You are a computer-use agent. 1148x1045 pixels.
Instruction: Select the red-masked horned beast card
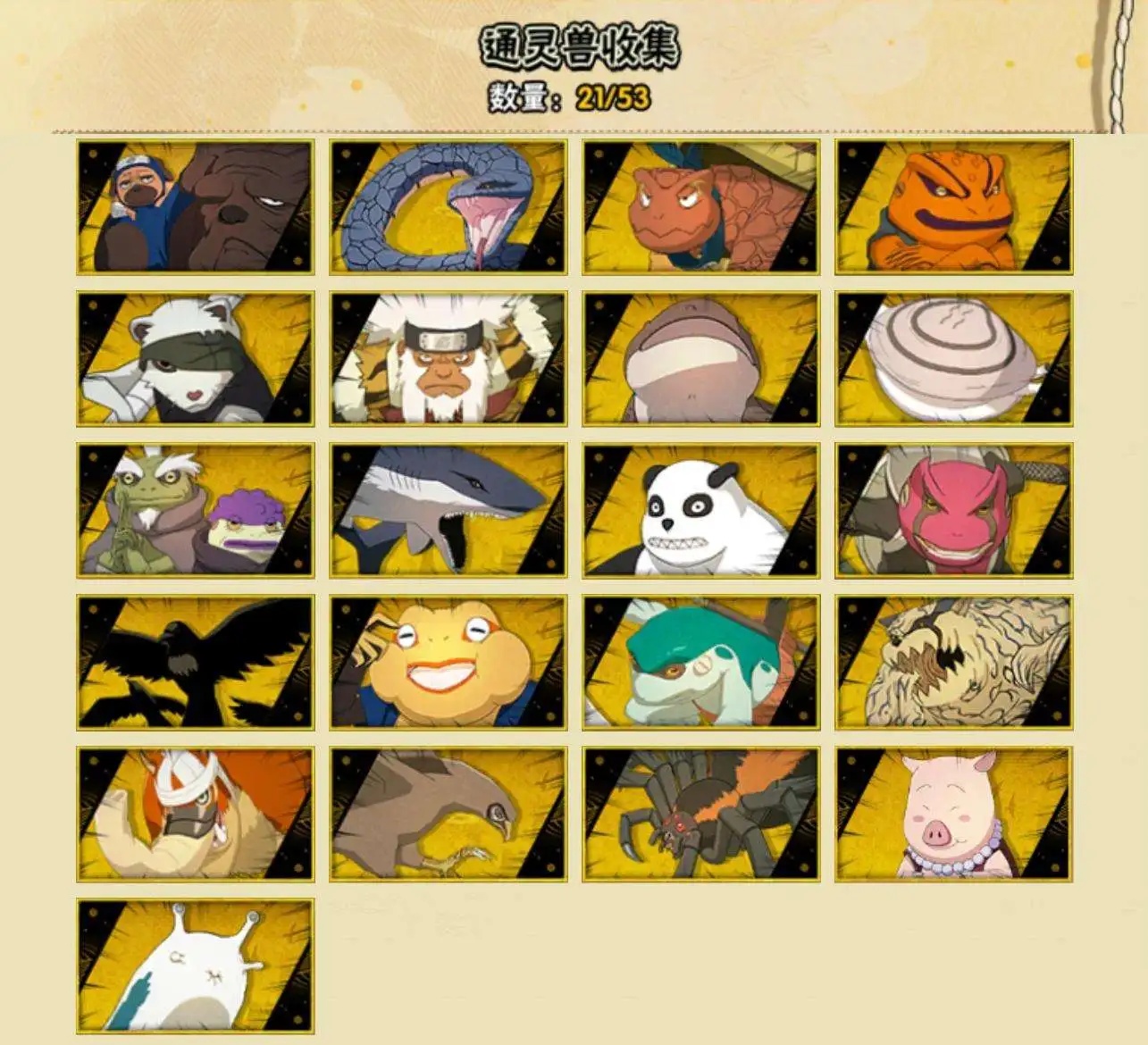tap(953, 510)
